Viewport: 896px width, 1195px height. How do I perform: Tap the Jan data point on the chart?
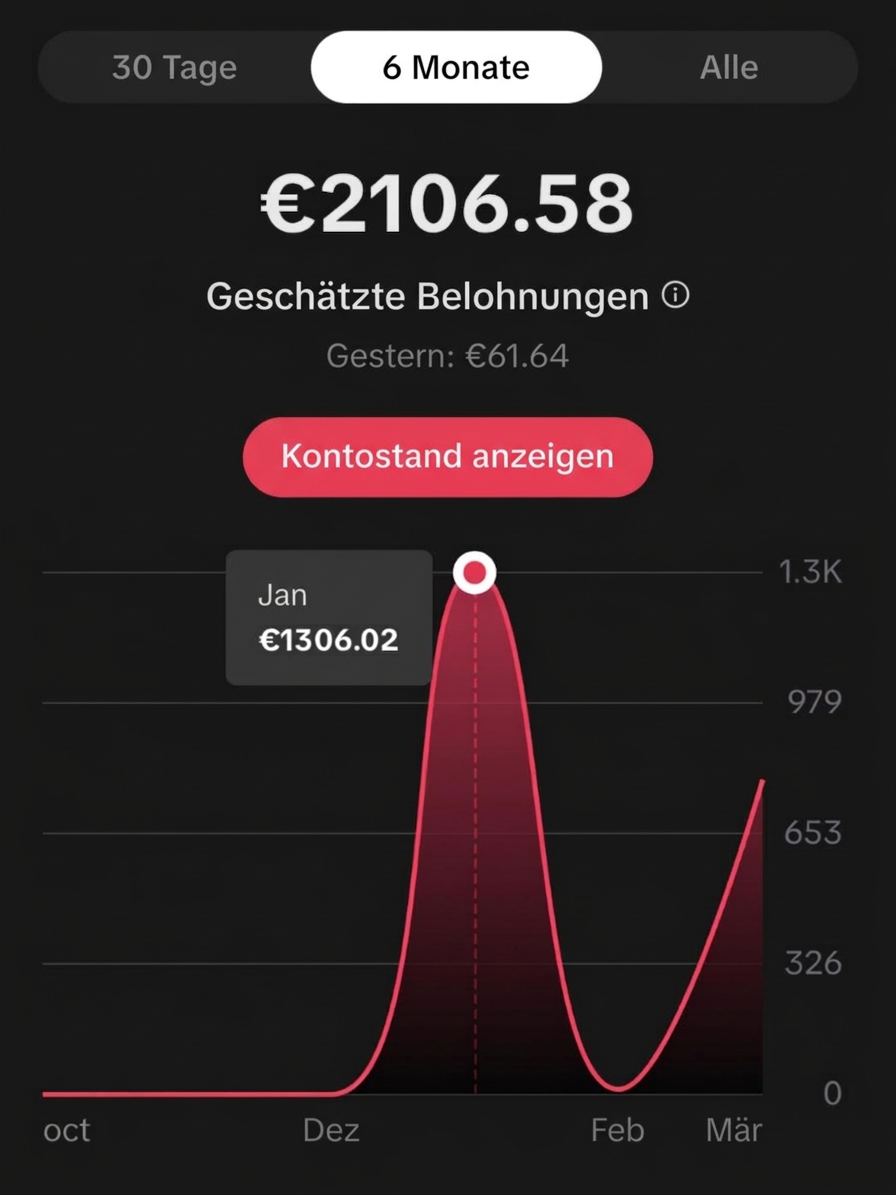coord(475,573)
